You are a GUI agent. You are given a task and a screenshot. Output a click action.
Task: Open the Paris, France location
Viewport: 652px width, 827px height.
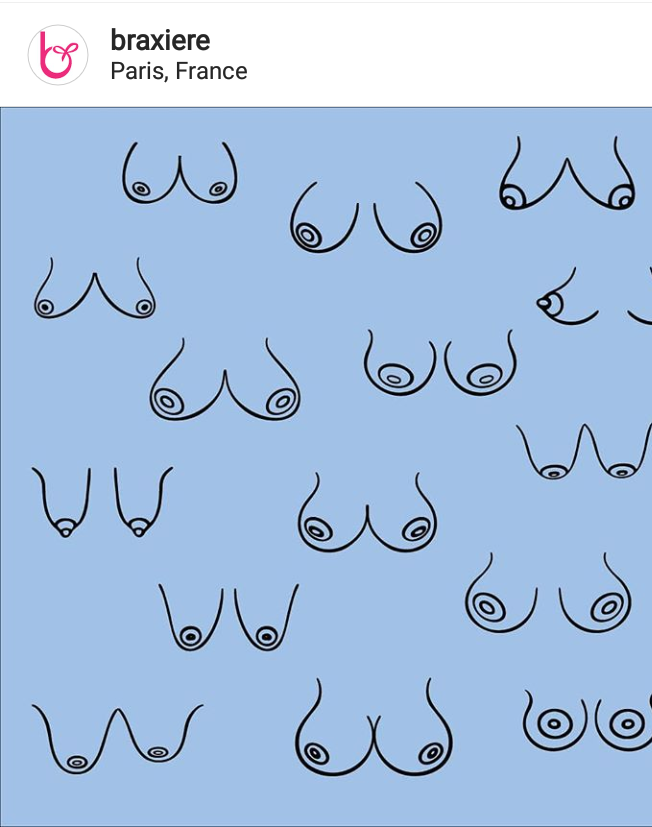178,72
